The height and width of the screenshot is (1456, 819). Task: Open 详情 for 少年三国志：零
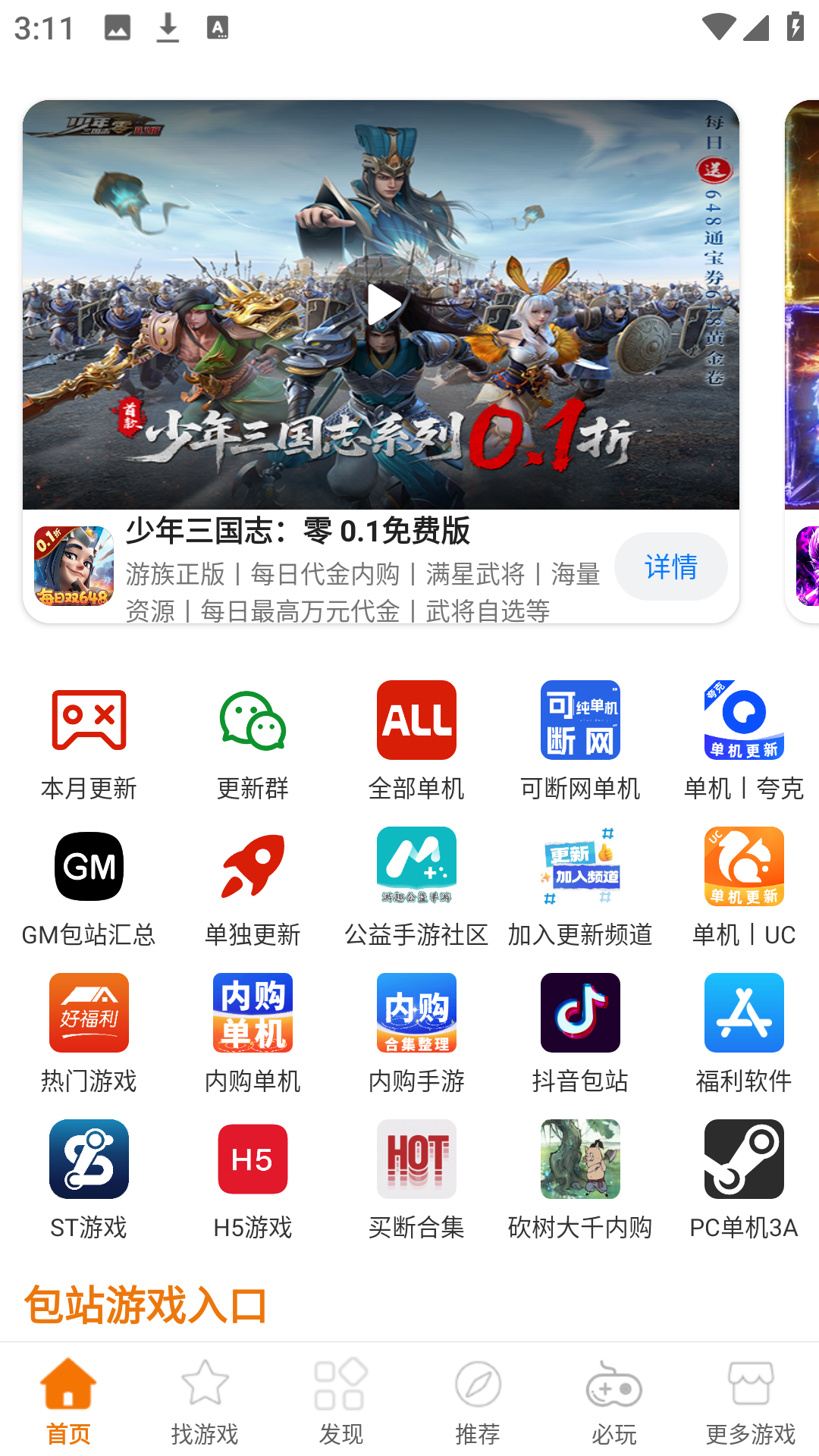[x=670, y=566]
